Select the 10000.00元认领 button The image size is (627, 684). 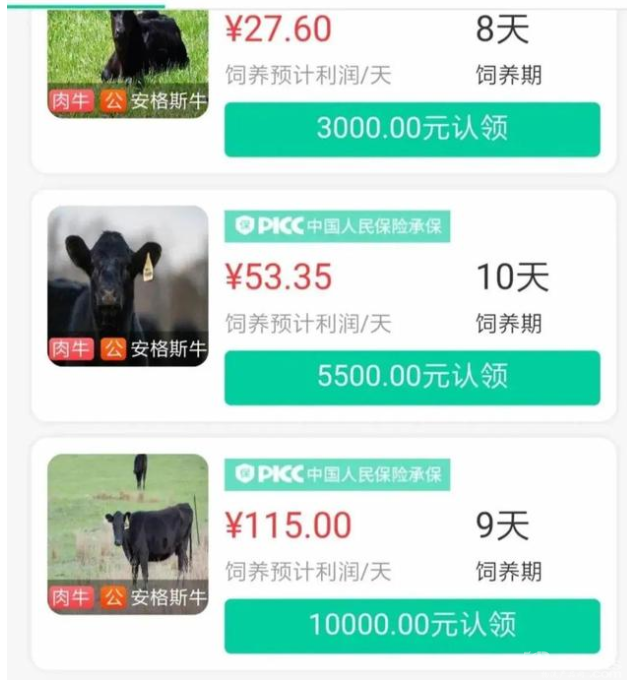(412, 626)
